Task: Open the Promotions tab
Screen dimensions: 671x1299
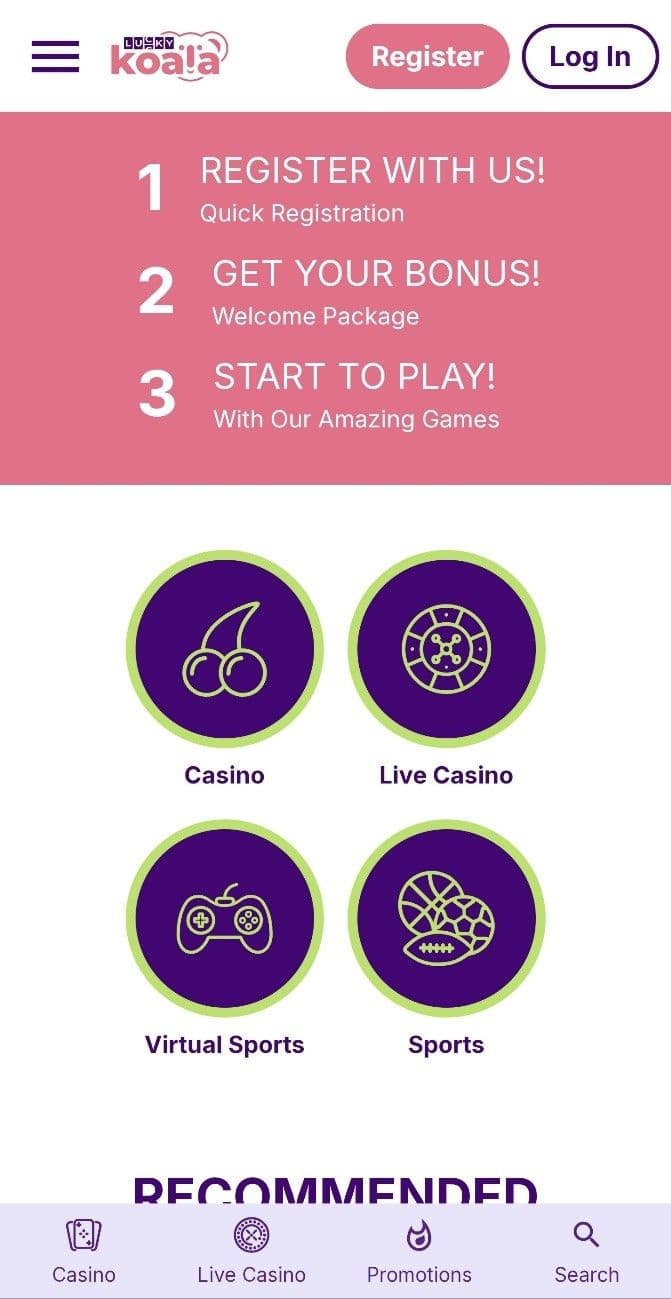Action: point(419,1250)
